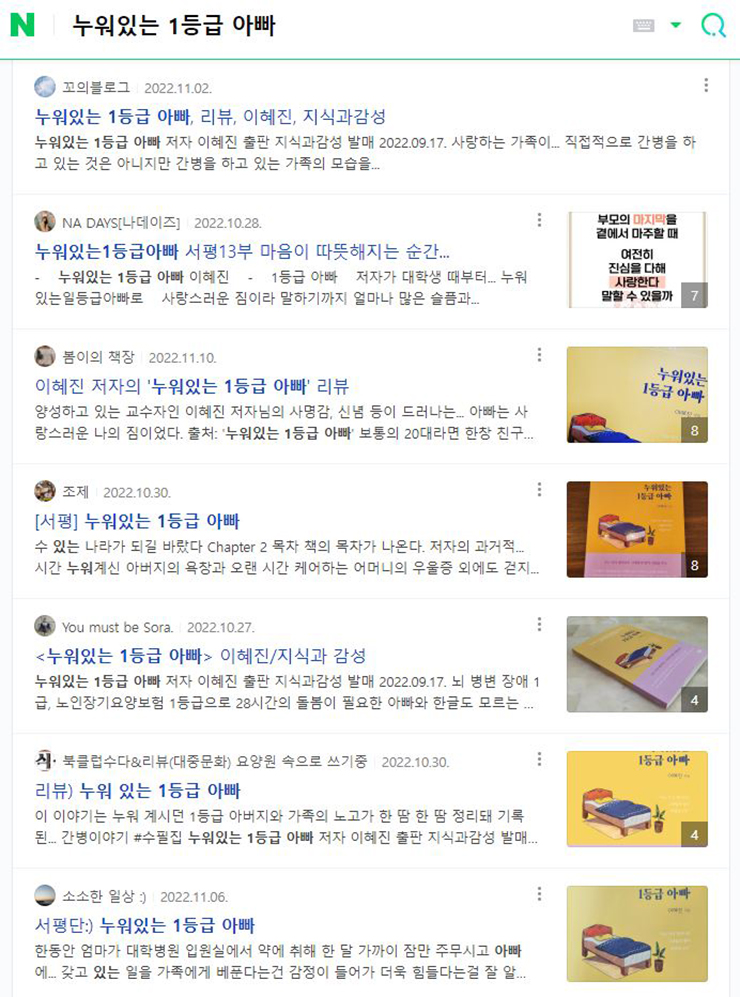Screen dimensions: 740x997
Task: Open options for the NA DAYS result
Action: pos(539,220)
